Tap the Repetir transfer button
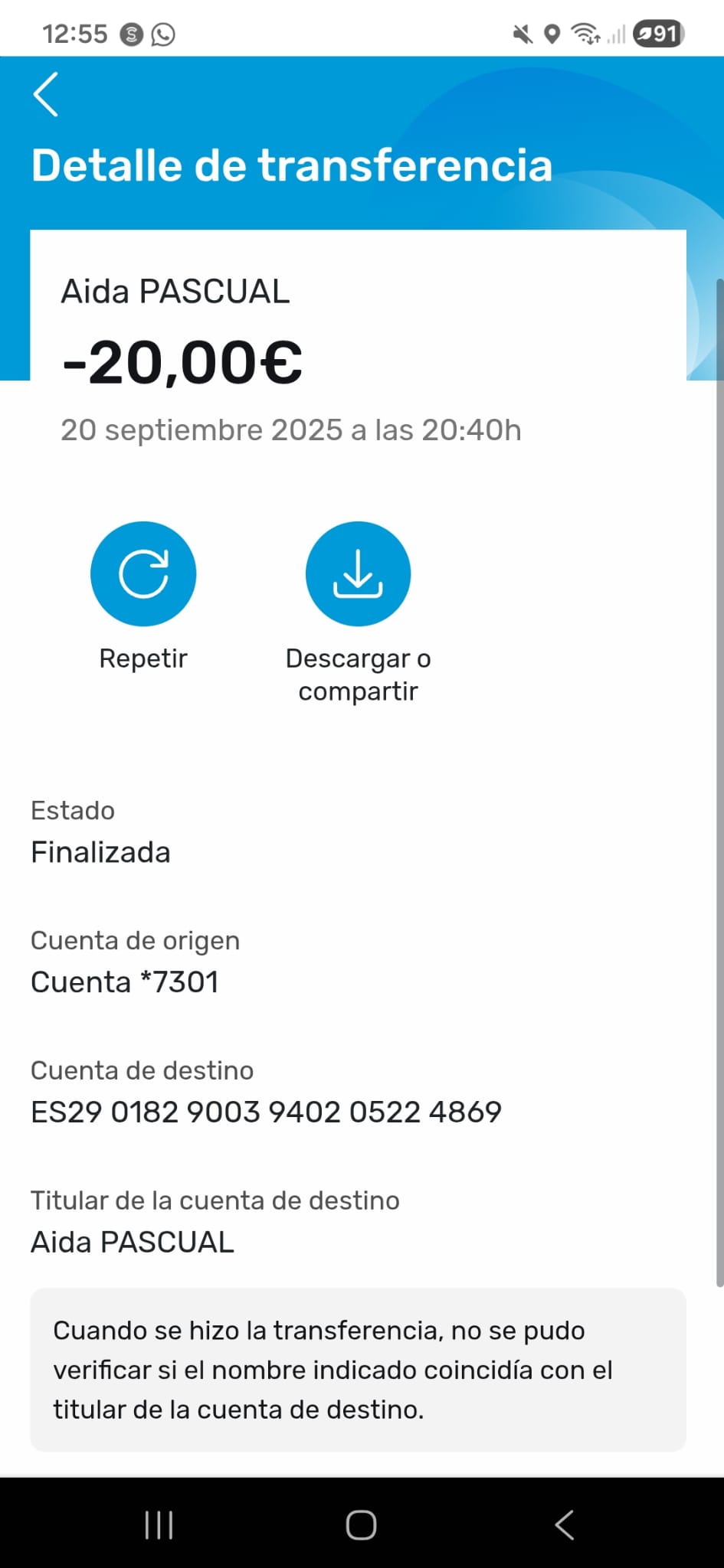 coord(143,573)
